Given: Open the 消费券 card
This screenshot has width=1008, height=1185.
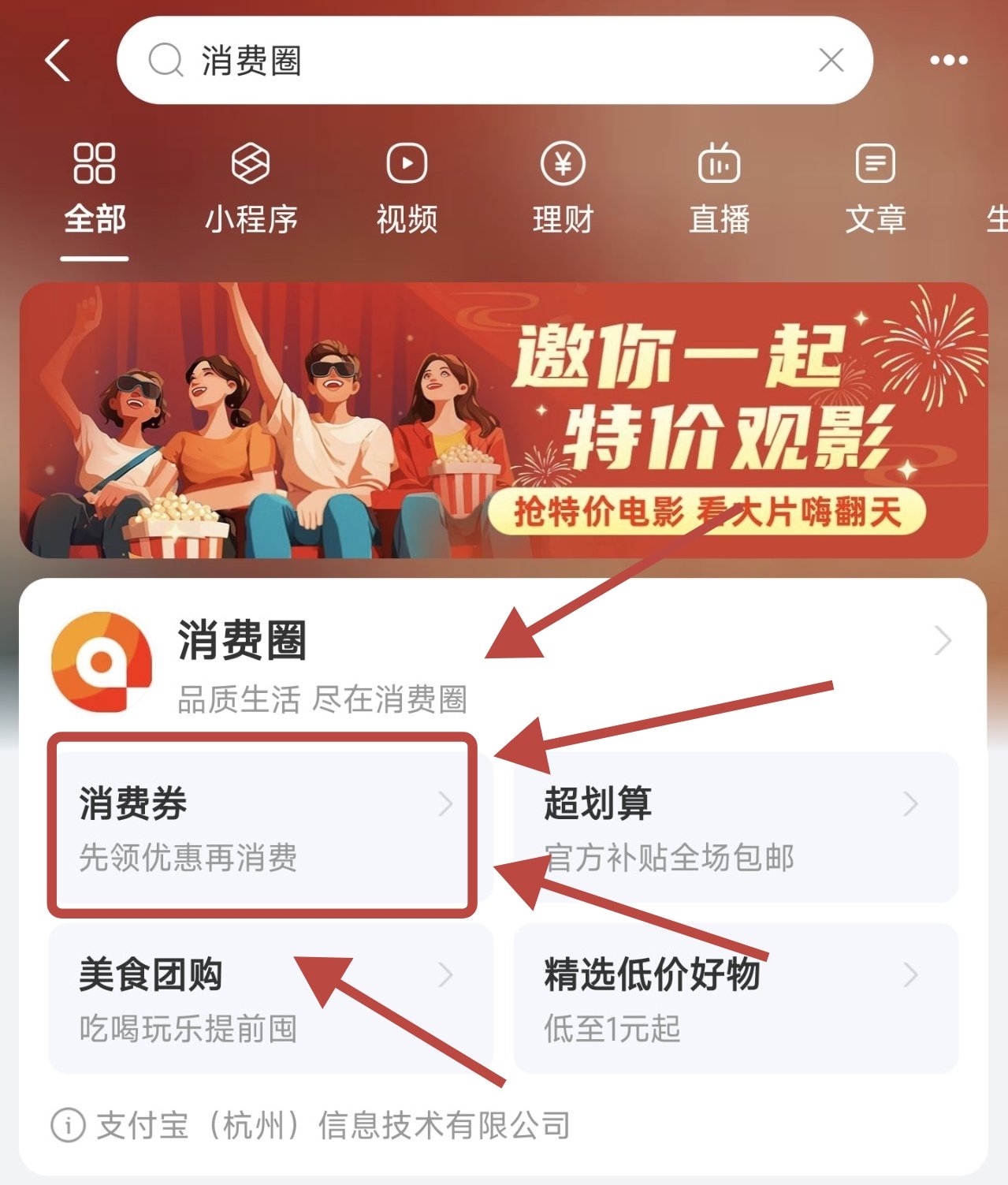Looking at the screenshot, I should click(263, 826).
